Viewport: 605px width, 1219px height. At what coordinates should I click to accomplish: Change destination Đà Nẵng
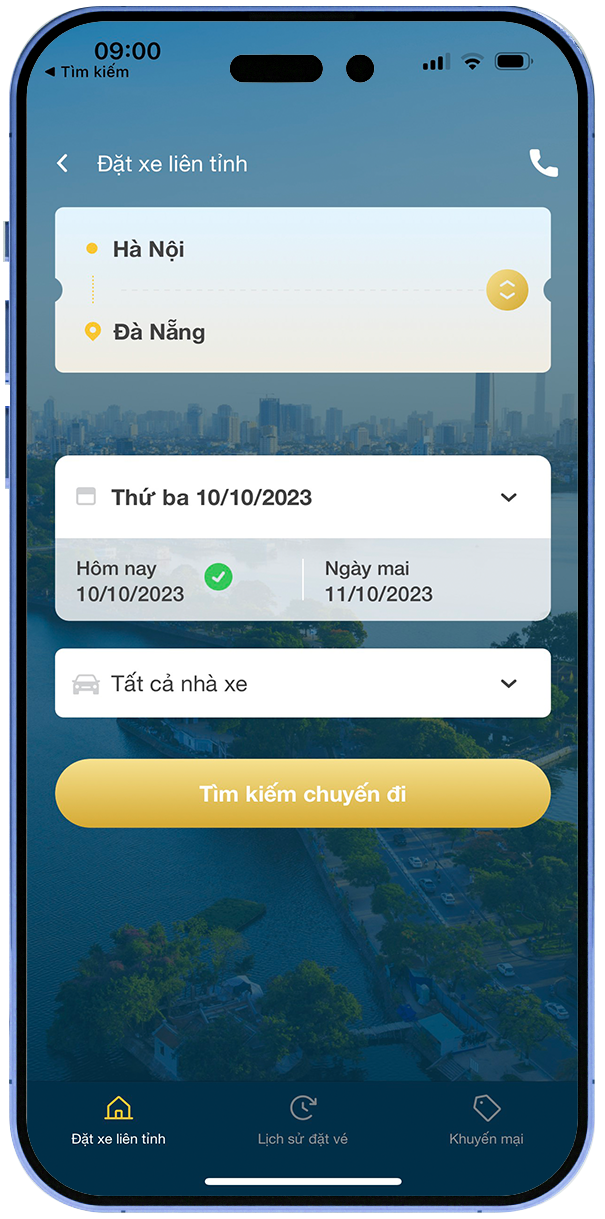[159, 332]
